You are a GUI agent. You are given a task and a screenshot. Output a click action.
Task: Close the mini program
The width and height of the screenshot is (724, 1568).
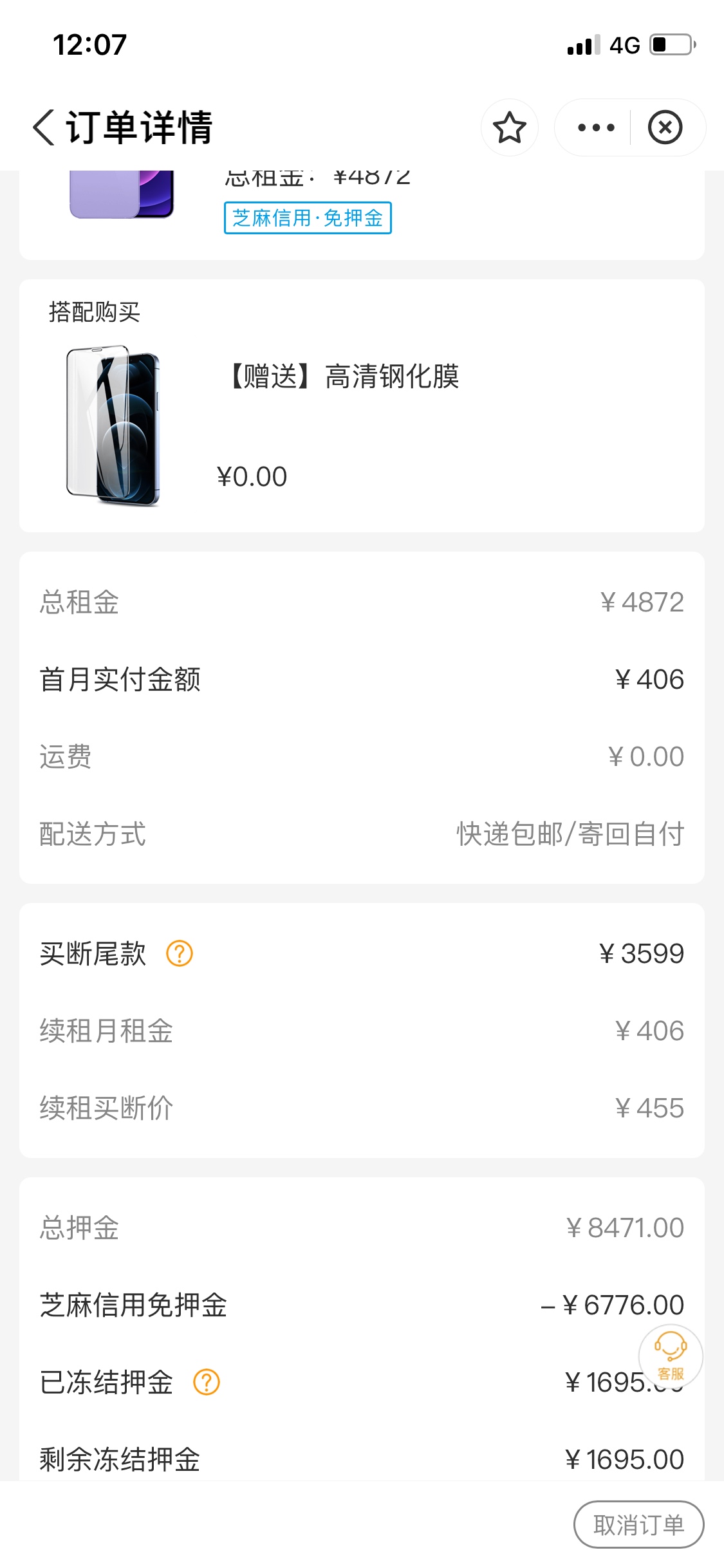[665, 127]
